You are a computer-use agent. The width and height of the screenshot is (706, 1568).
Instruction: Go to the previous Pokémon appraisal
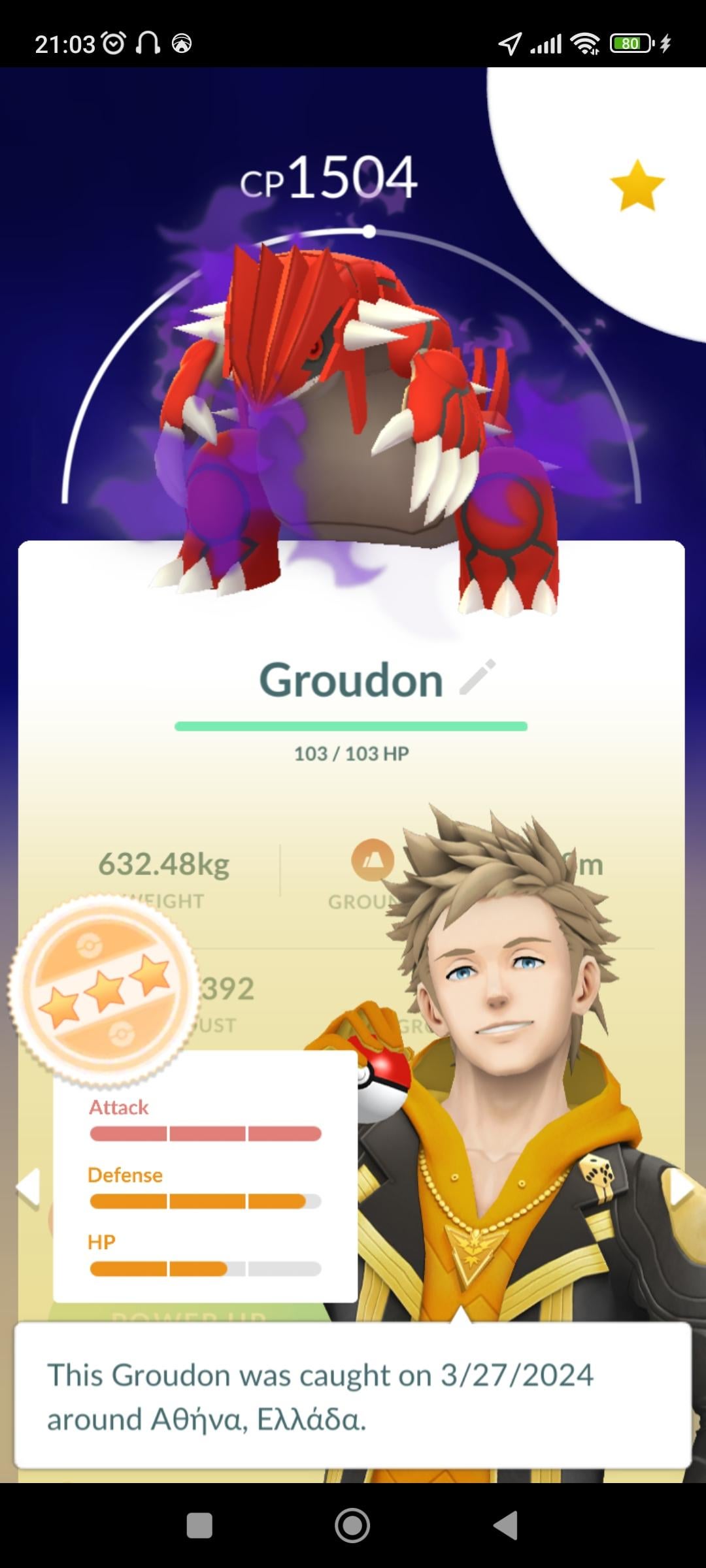pyautogui.click(x=29, y=1186)
